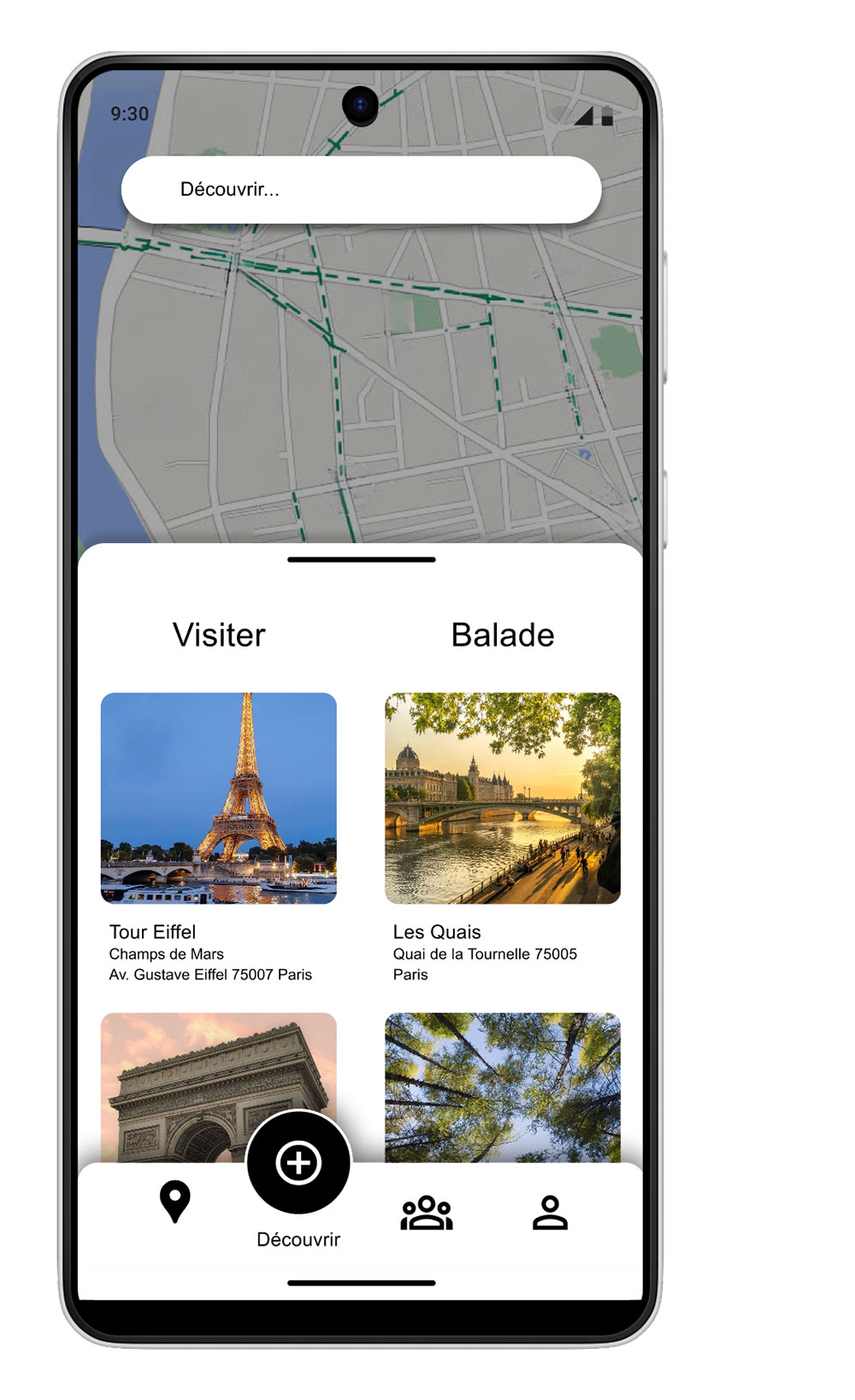
Task: Switch to the Balade section
Action: (503, 635)
